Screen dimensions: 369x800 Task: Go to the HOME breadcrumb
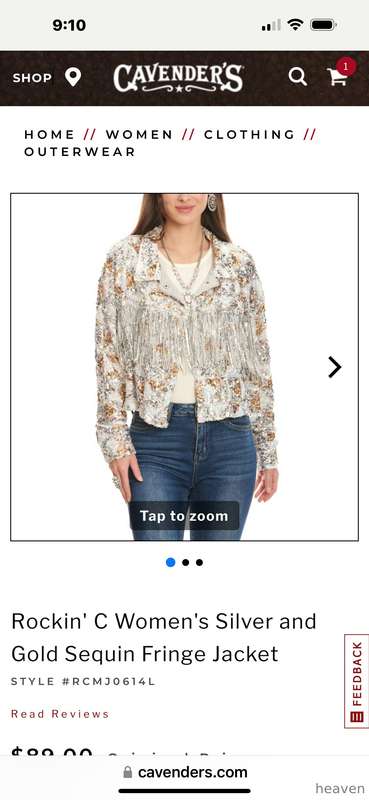50,135
